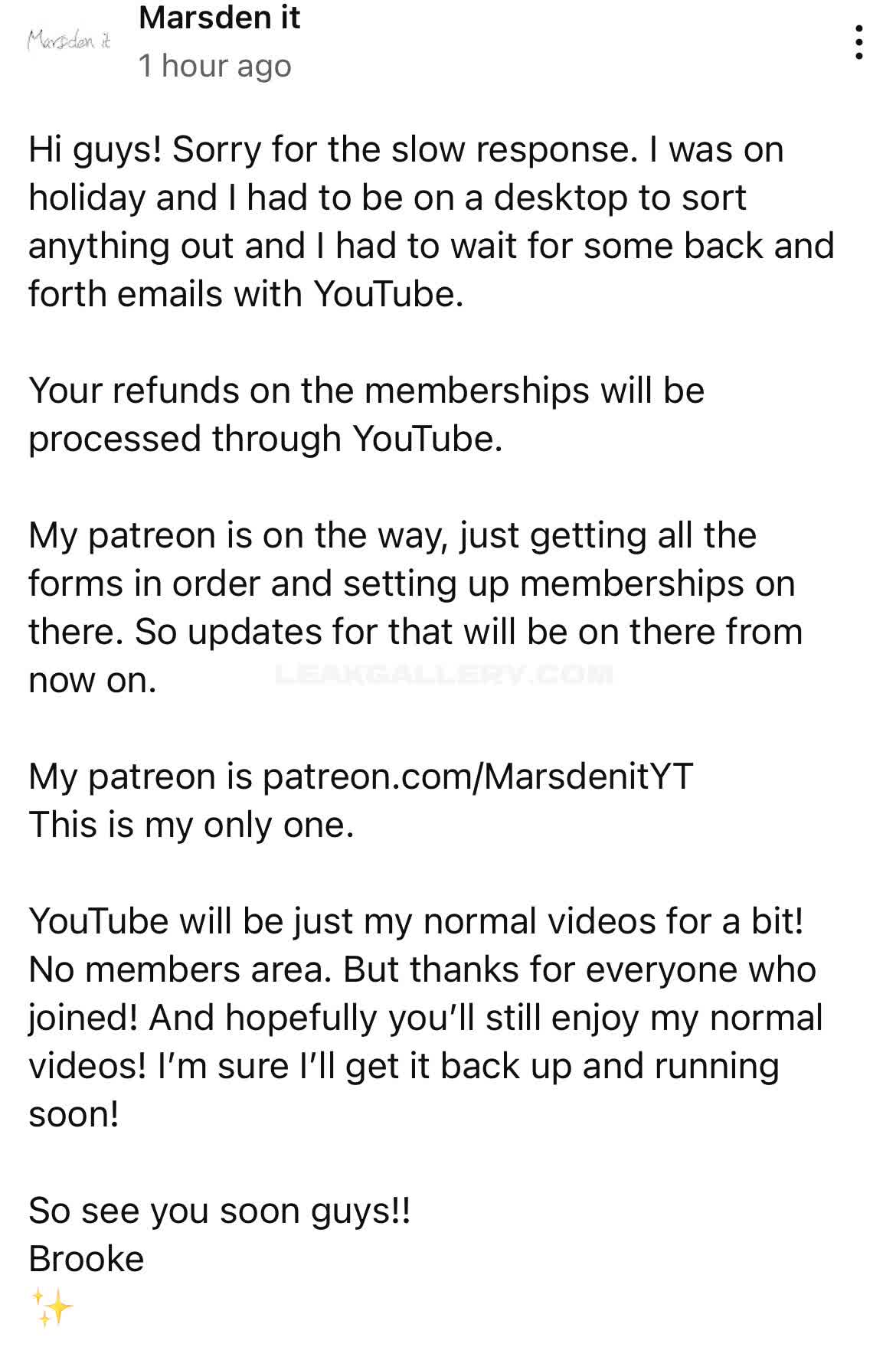Open the post's three-dot overflow menu
The height and width of the screenshot is (1347, 896).
(859, 42)
